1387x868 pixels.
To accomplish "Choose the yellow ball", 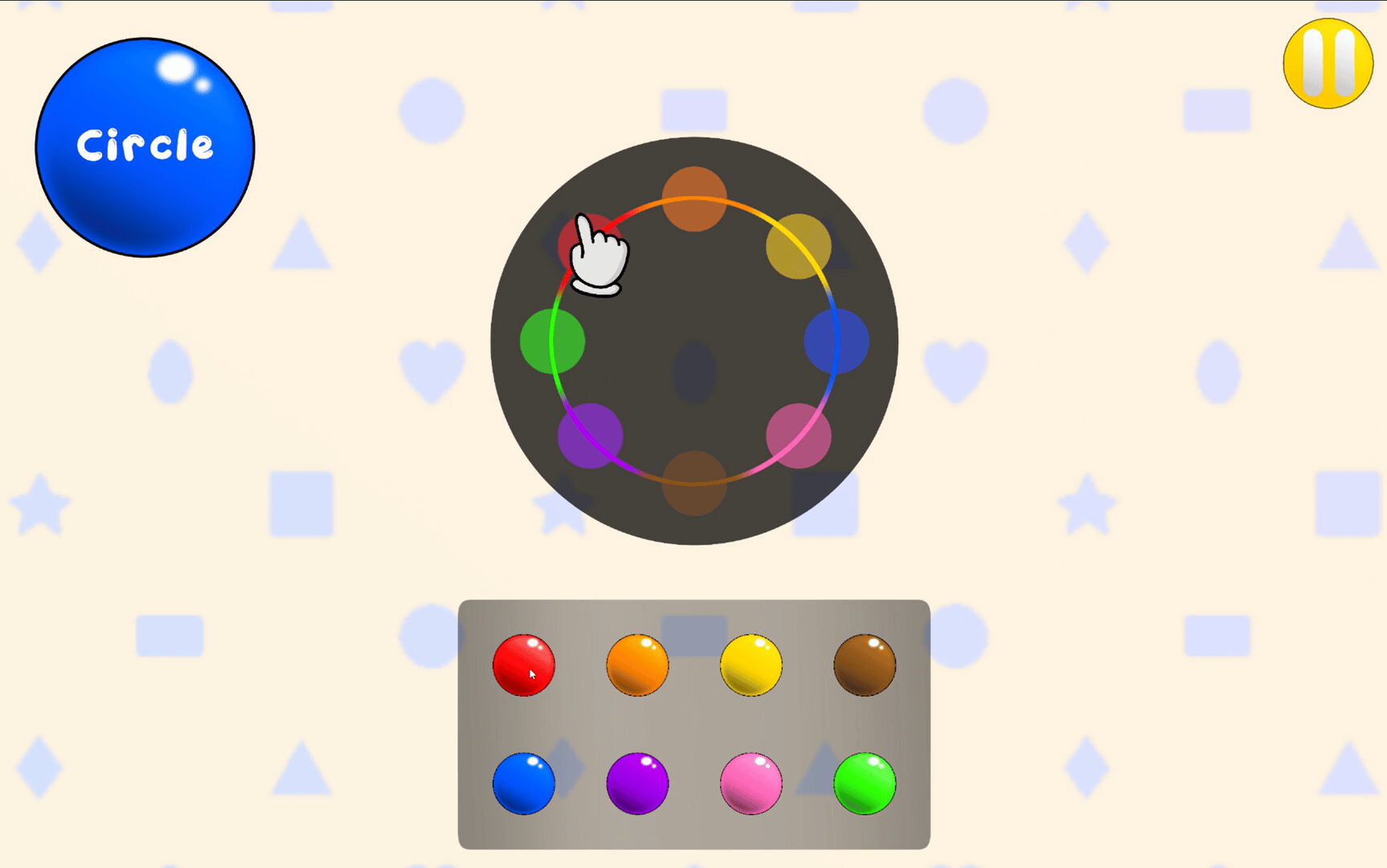I will 751,665.
